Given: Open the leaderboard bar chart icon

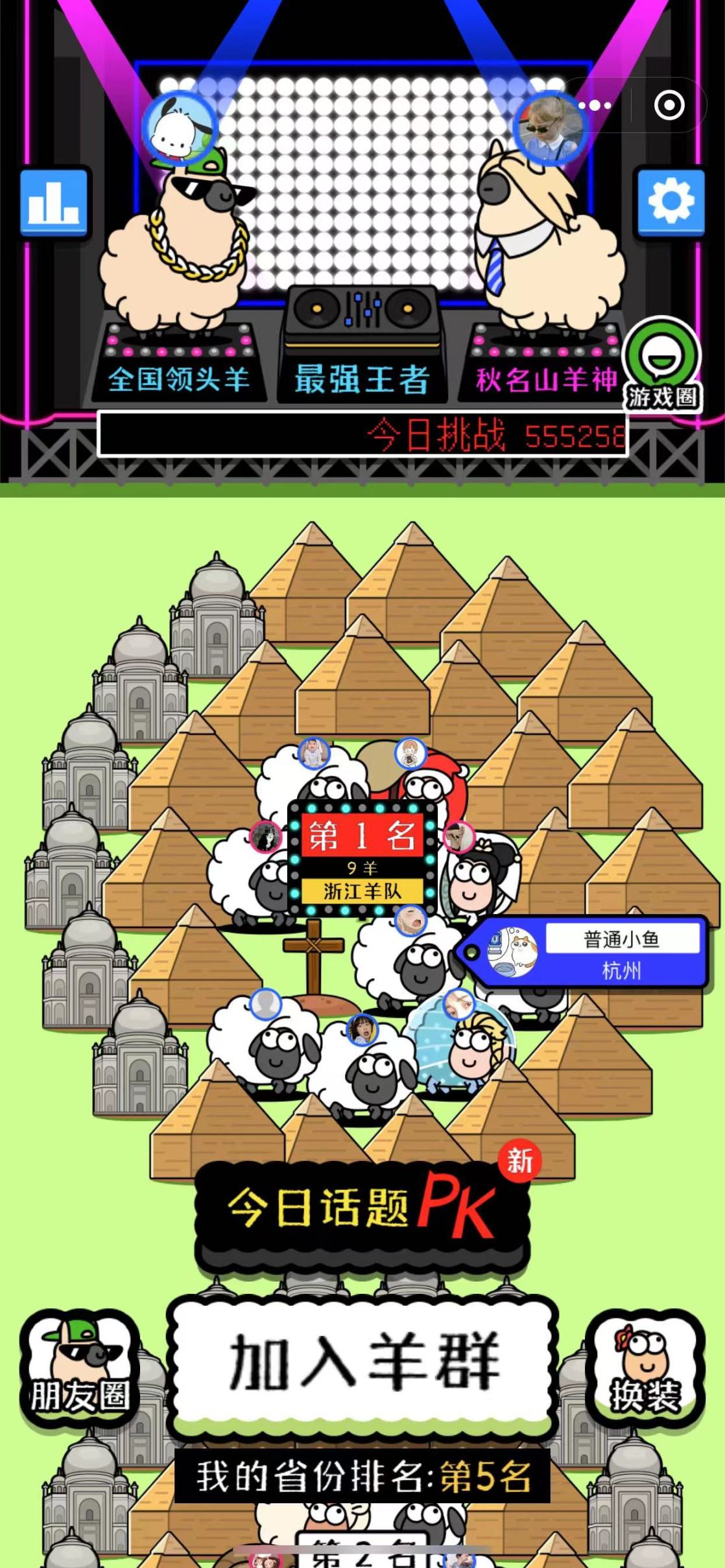Looking at the screenshot, I should tap(54, 204).
